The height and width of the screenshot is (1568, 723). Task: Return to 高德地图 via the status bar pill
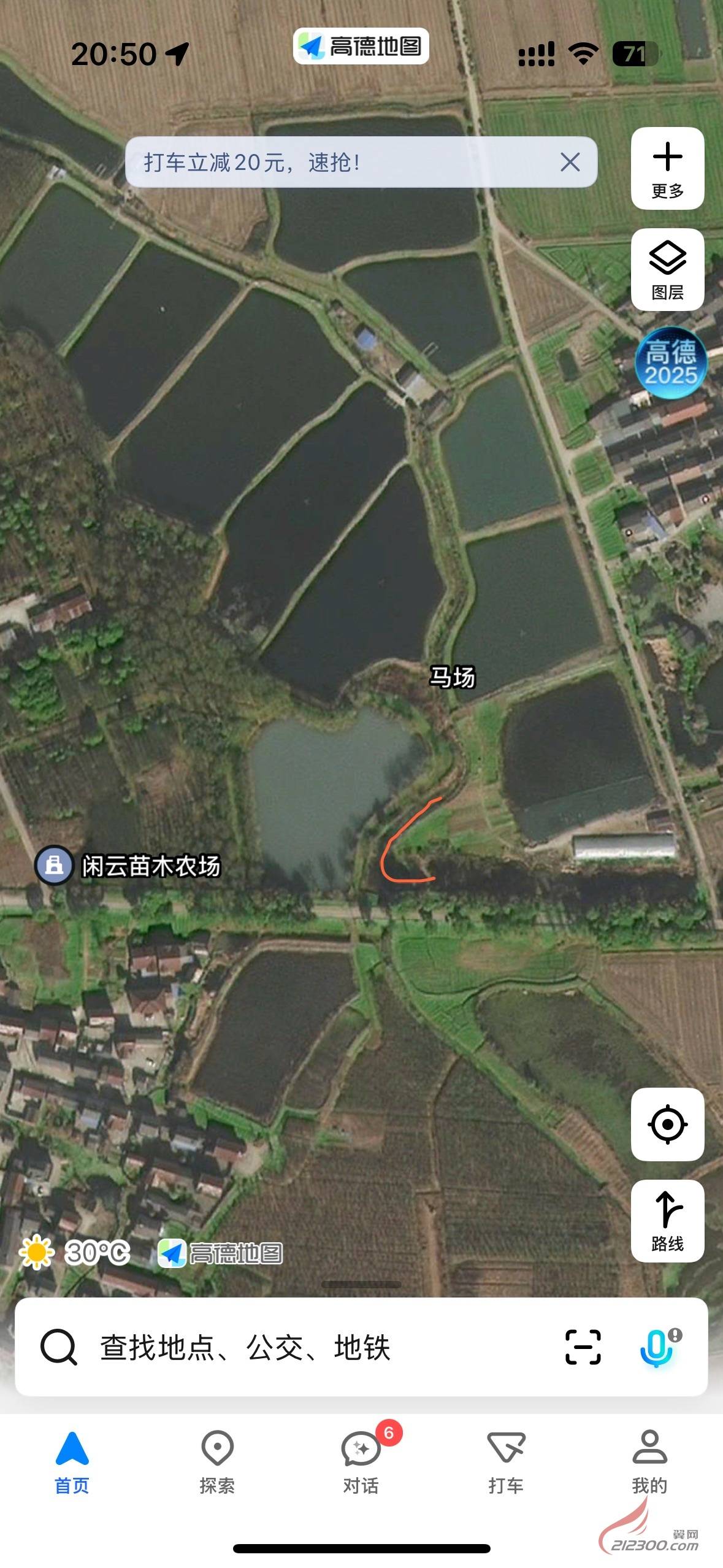361,46
